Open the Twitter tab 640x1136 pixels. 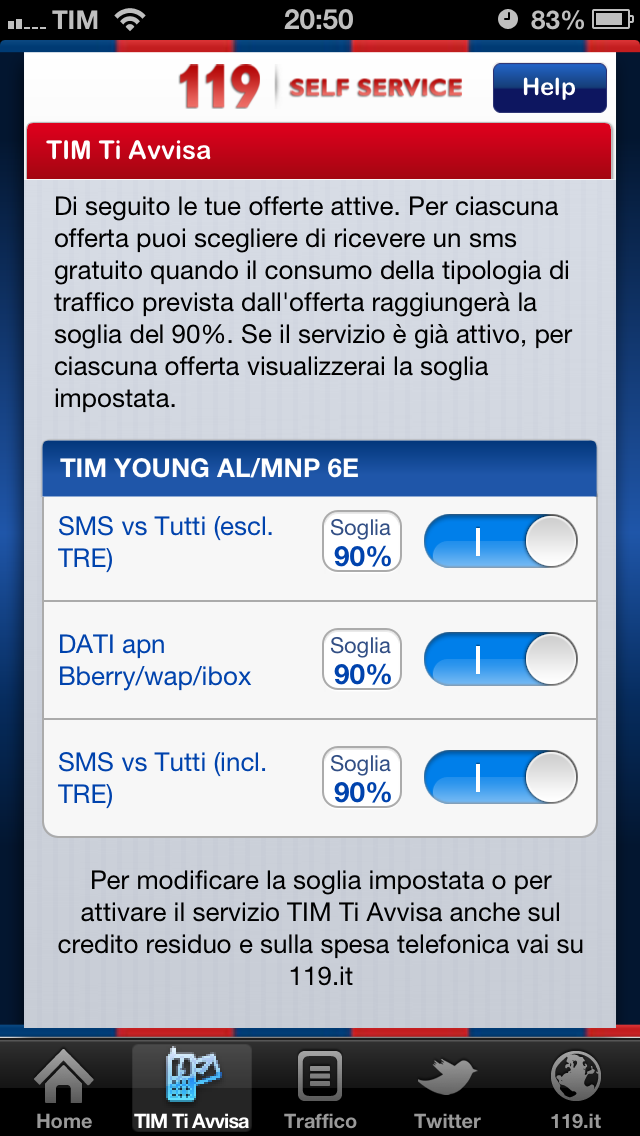point(447,1090)
